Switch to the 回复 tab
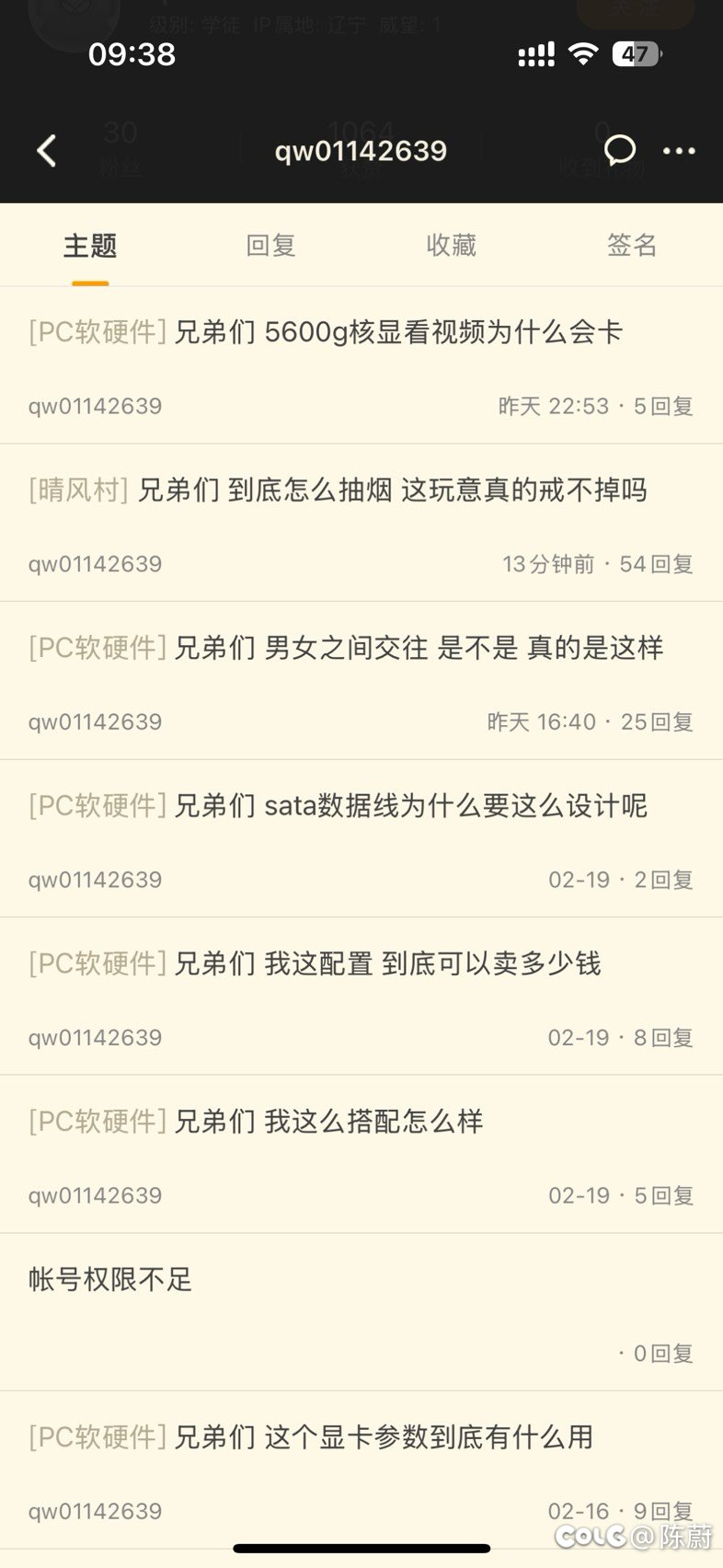 point(270,246)
